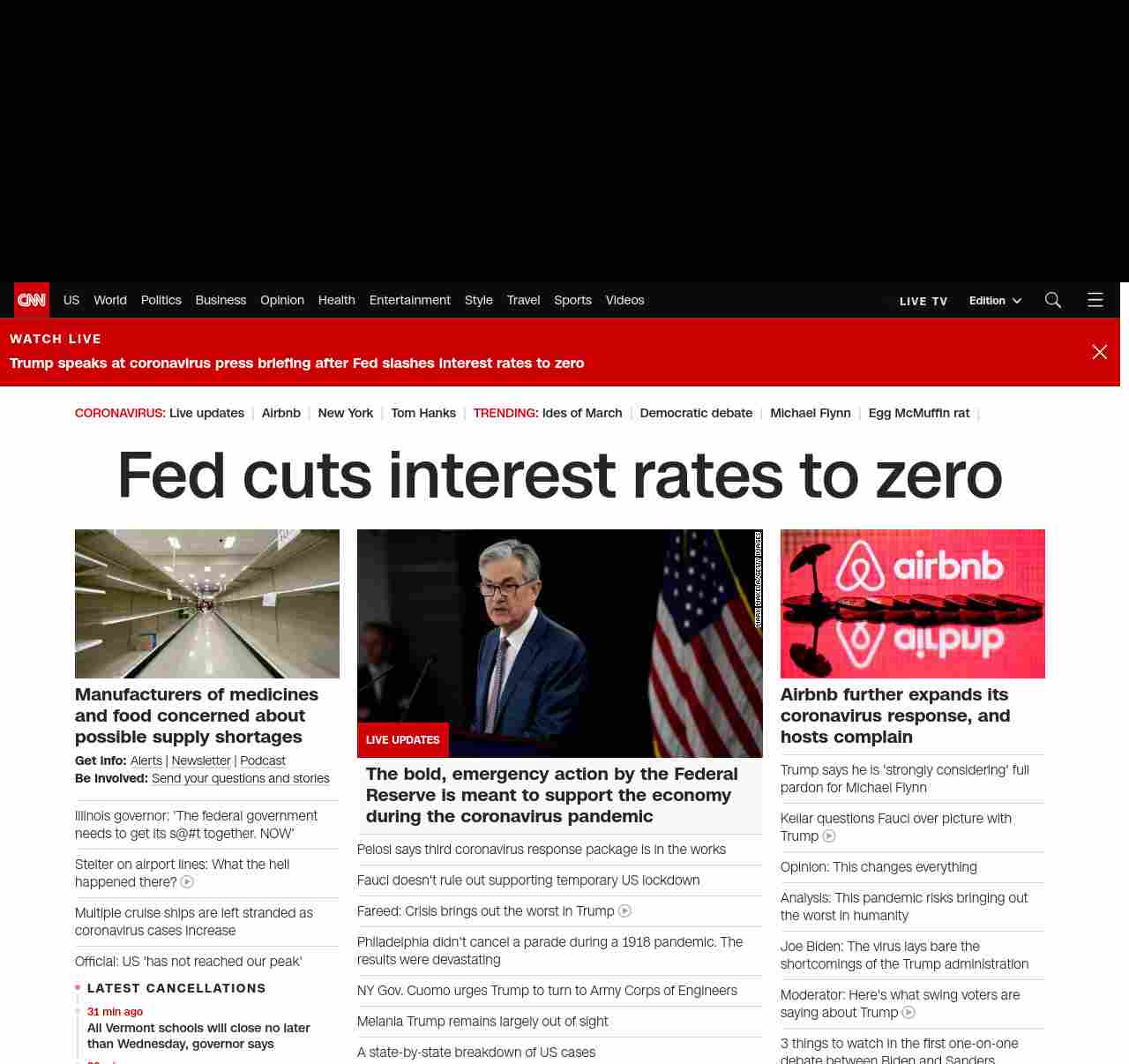
Task: Open the Fed chair live updates photo
Action: 559,642
